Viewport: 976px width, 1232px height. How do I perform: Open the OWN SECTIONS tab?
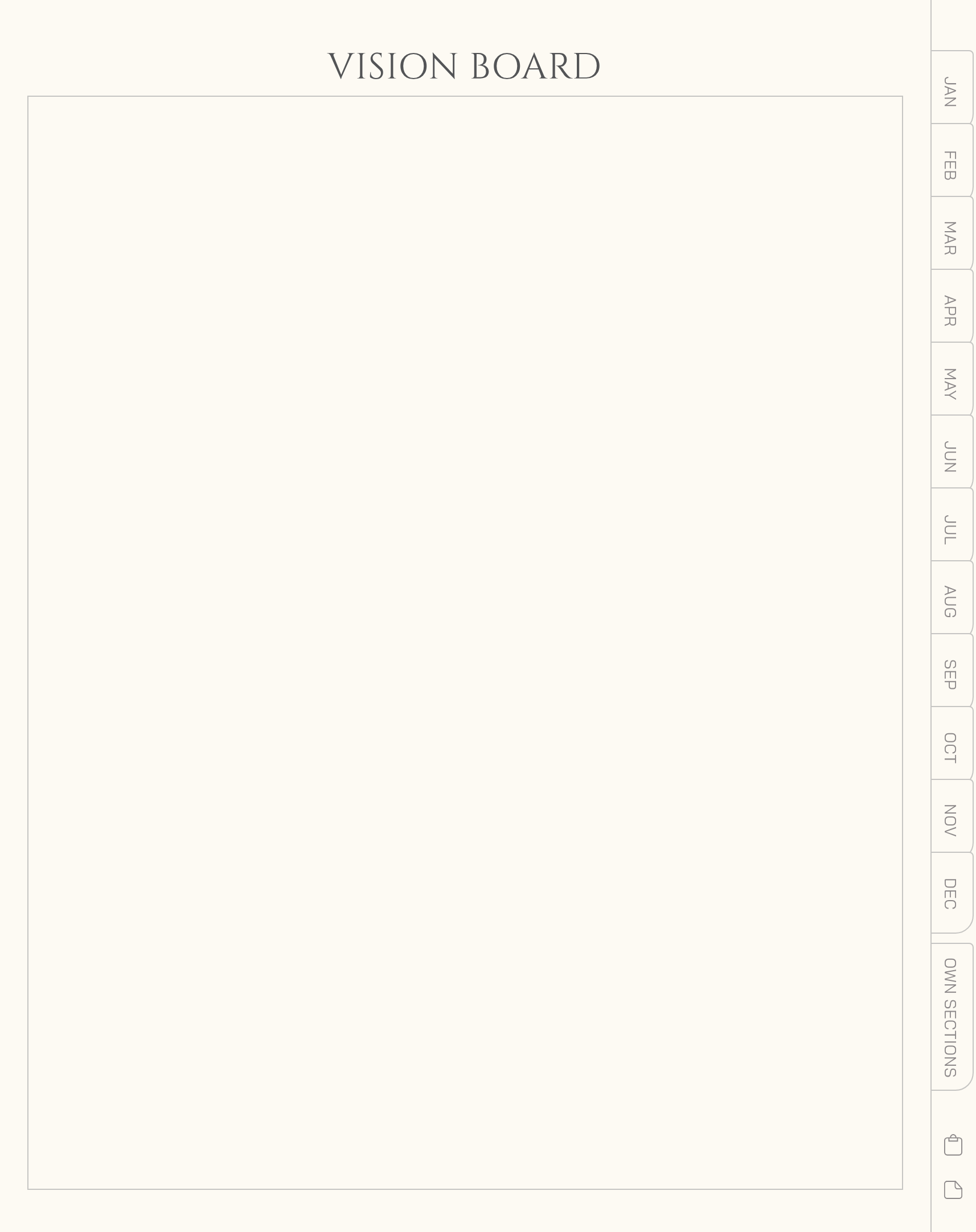point(950,1017)
